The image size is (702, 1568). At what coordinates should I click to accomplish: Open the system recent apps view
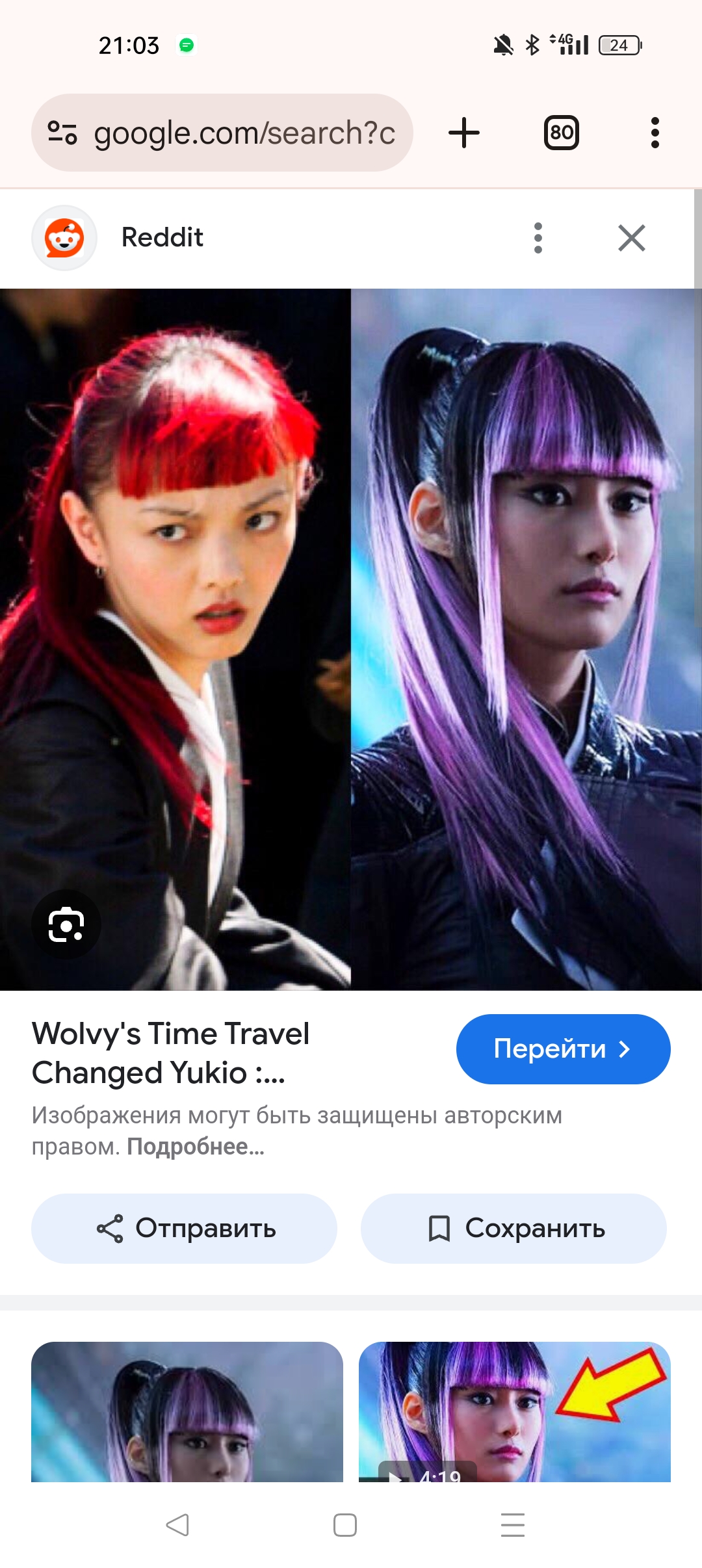pyautogui.click(x=513, y=1525)
